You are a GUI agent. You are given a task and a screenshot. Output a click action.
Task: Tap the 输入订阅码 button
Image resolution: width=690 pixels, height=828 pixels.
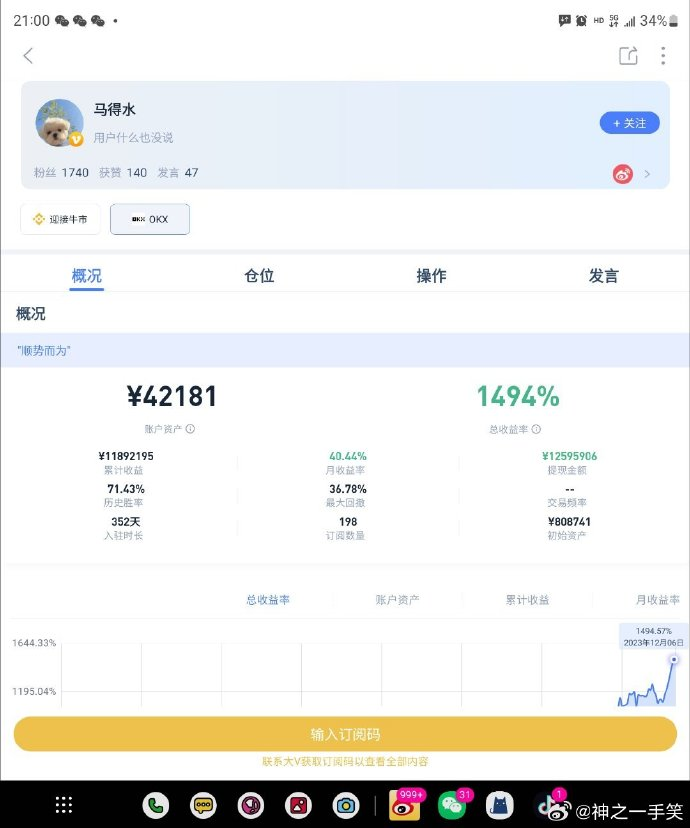pos(345,734)
